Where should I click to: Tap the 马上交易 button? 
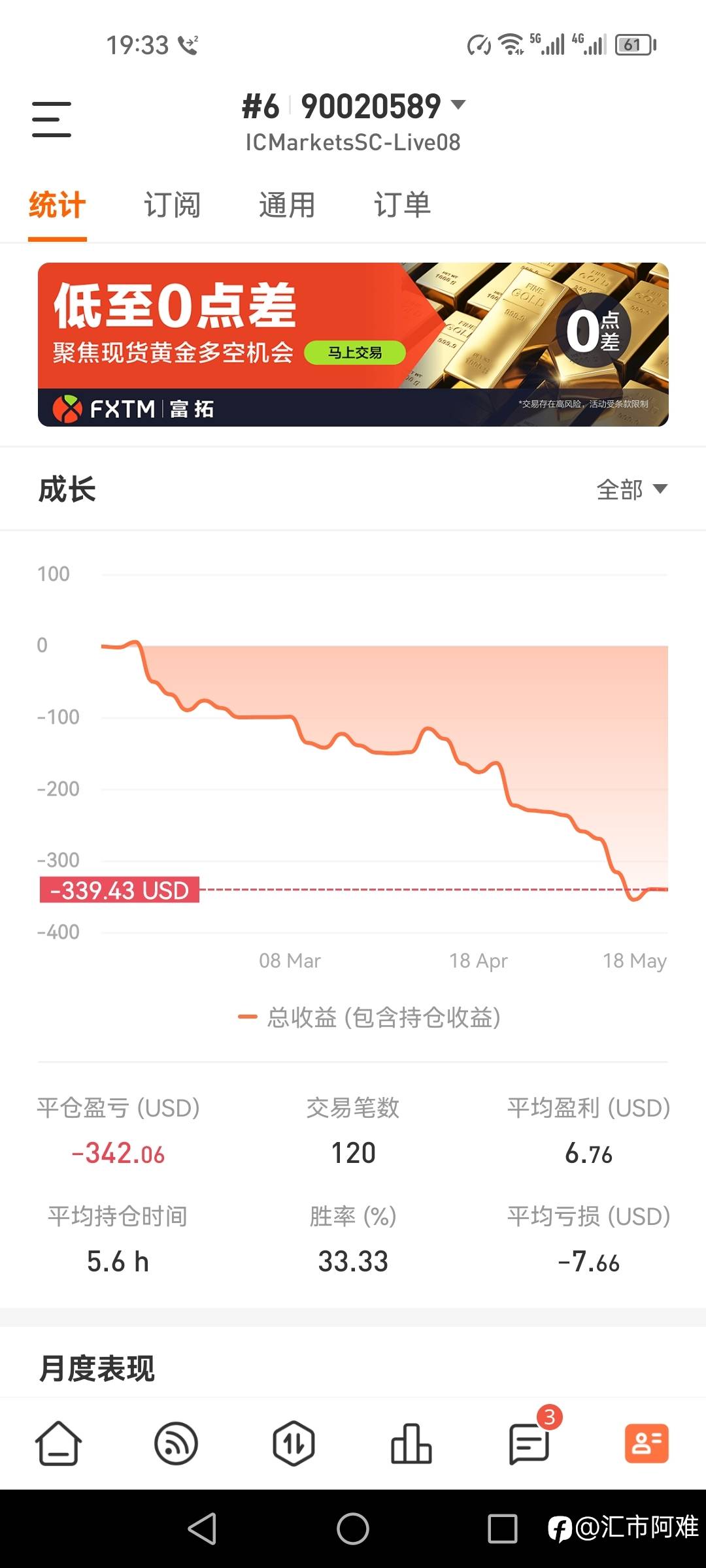click(355, 353)
